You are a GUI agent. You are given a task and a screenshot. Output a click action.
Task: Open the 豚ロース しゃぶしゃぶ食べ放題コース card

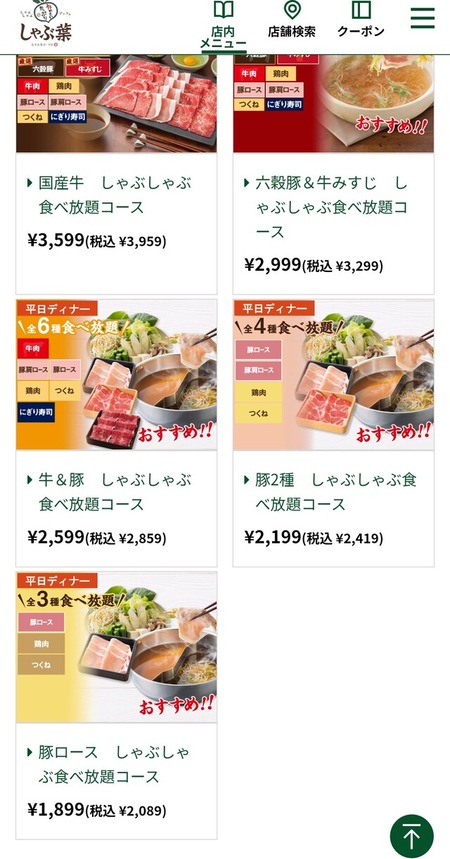pos(116,706)
